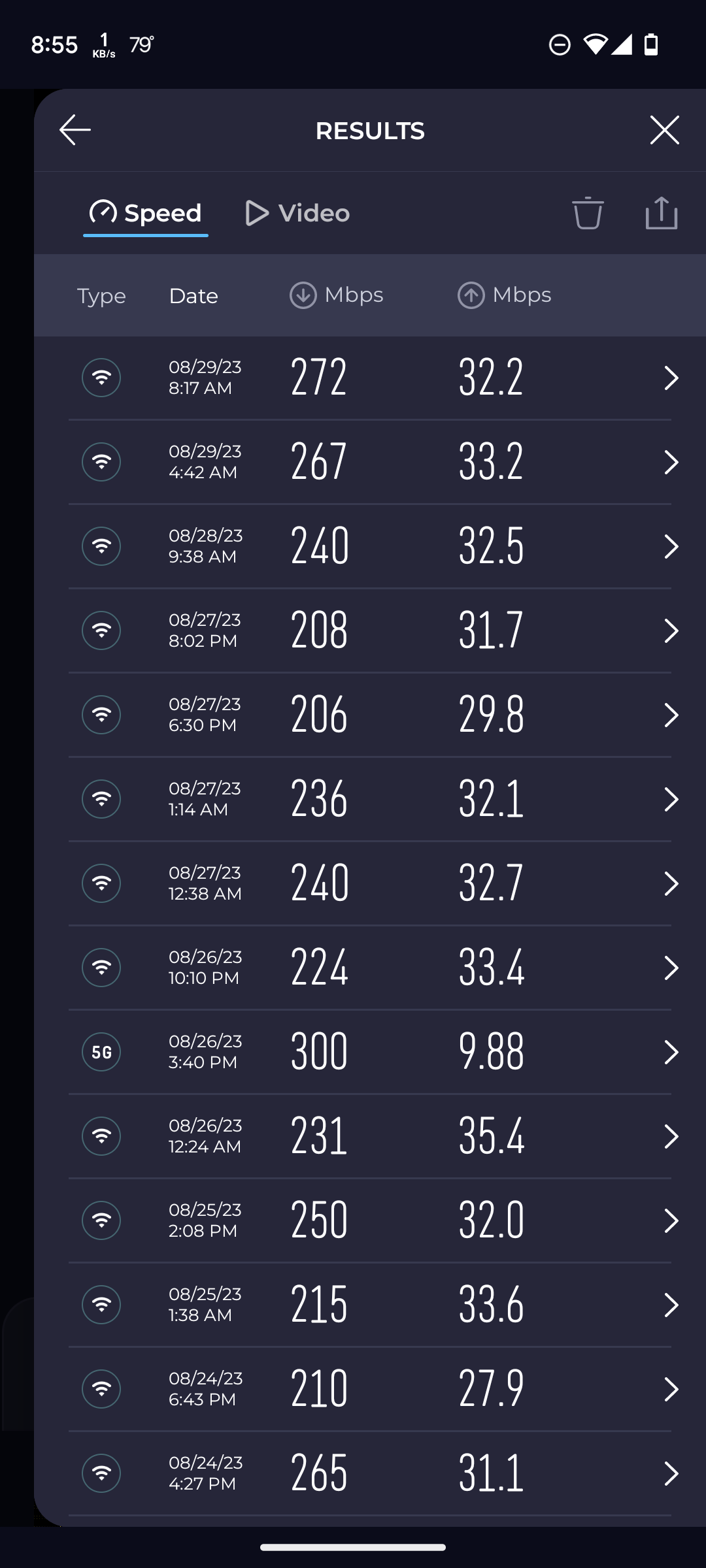The image size is (706, 1568).
Task: Open the 08/27/23 6:30 PM result
Action: [x=370, y=715]
